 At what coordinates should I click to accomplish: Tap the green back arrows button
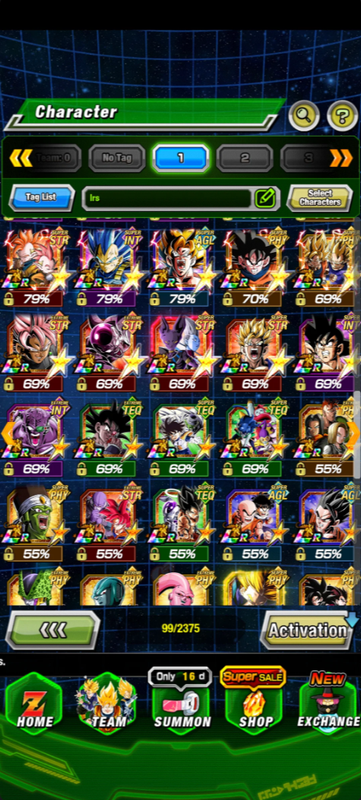[x=53, y=630]
